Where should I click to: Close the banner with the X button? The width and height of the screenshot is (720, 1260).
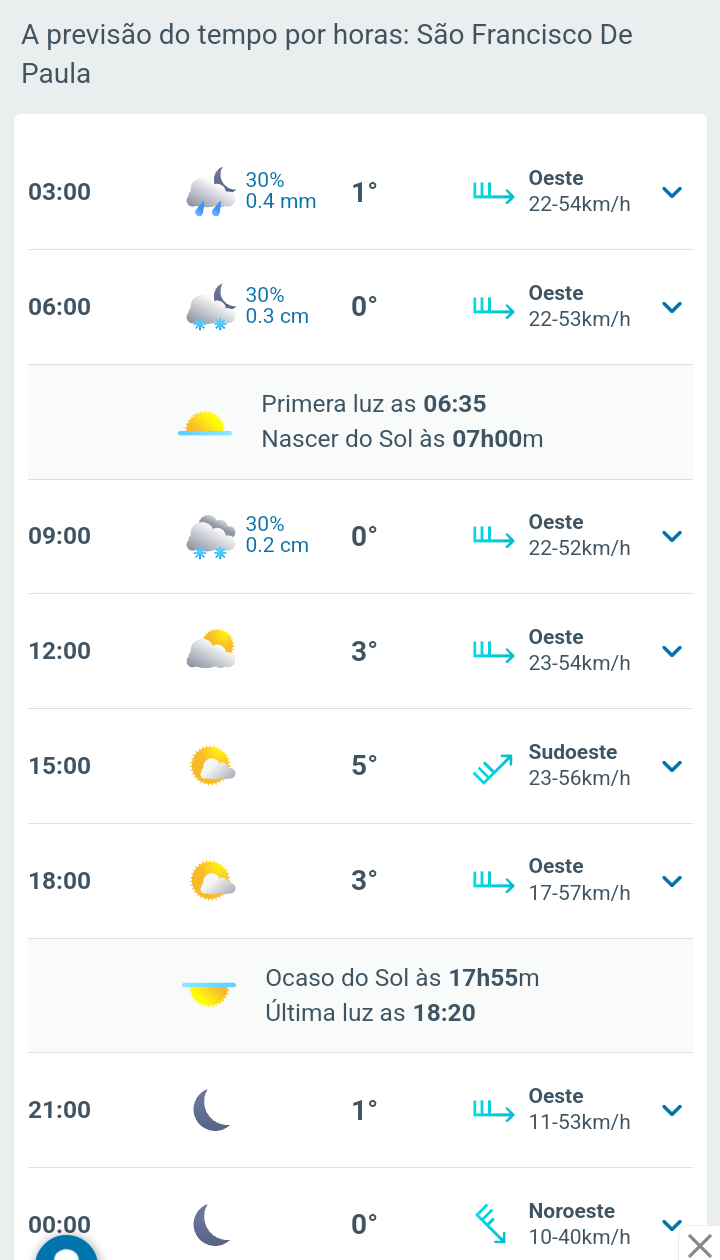[700, 1245]
